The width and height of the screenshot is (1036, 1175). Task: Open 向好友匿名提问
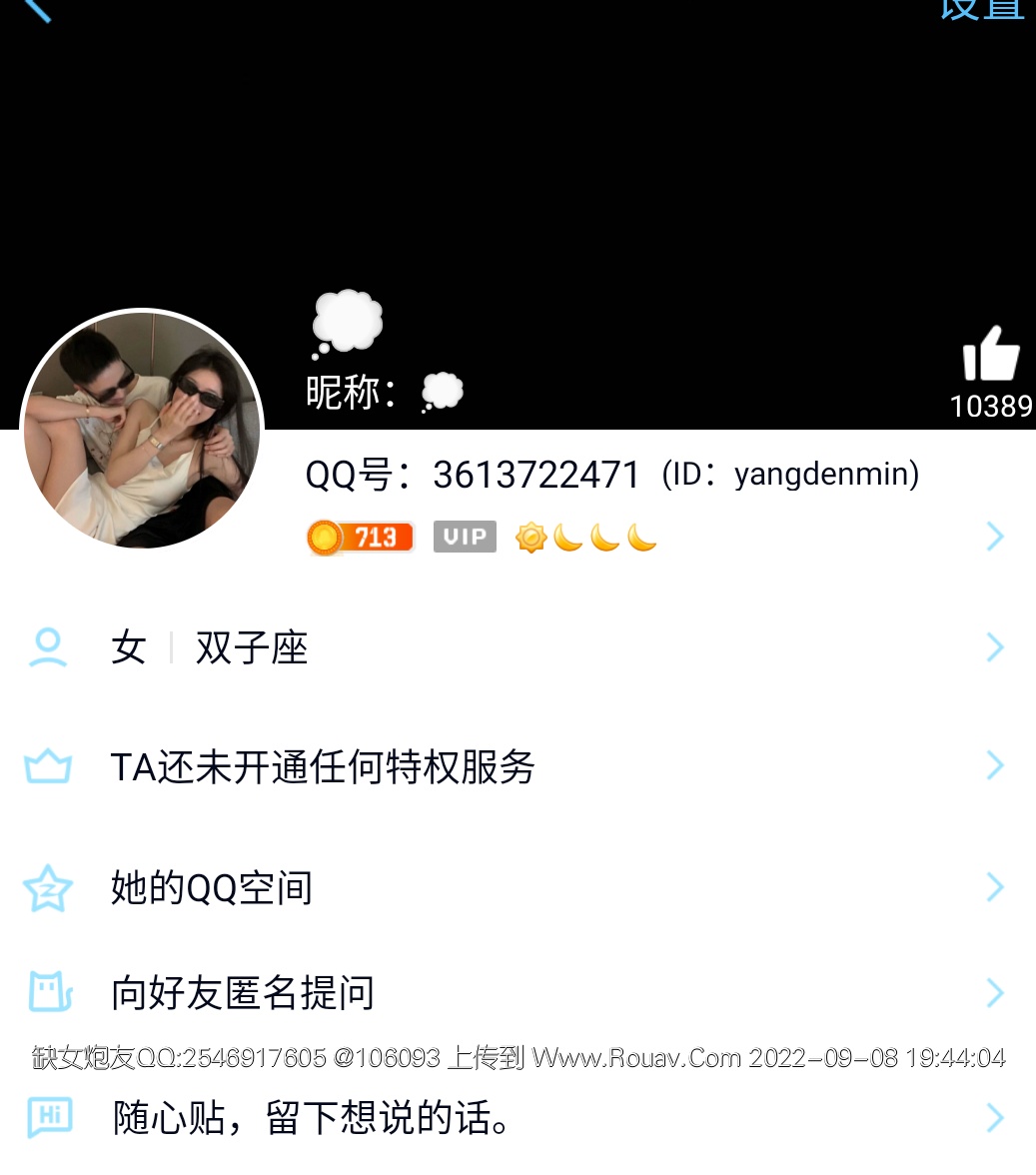pyautogui.click(x=518, y=993)
